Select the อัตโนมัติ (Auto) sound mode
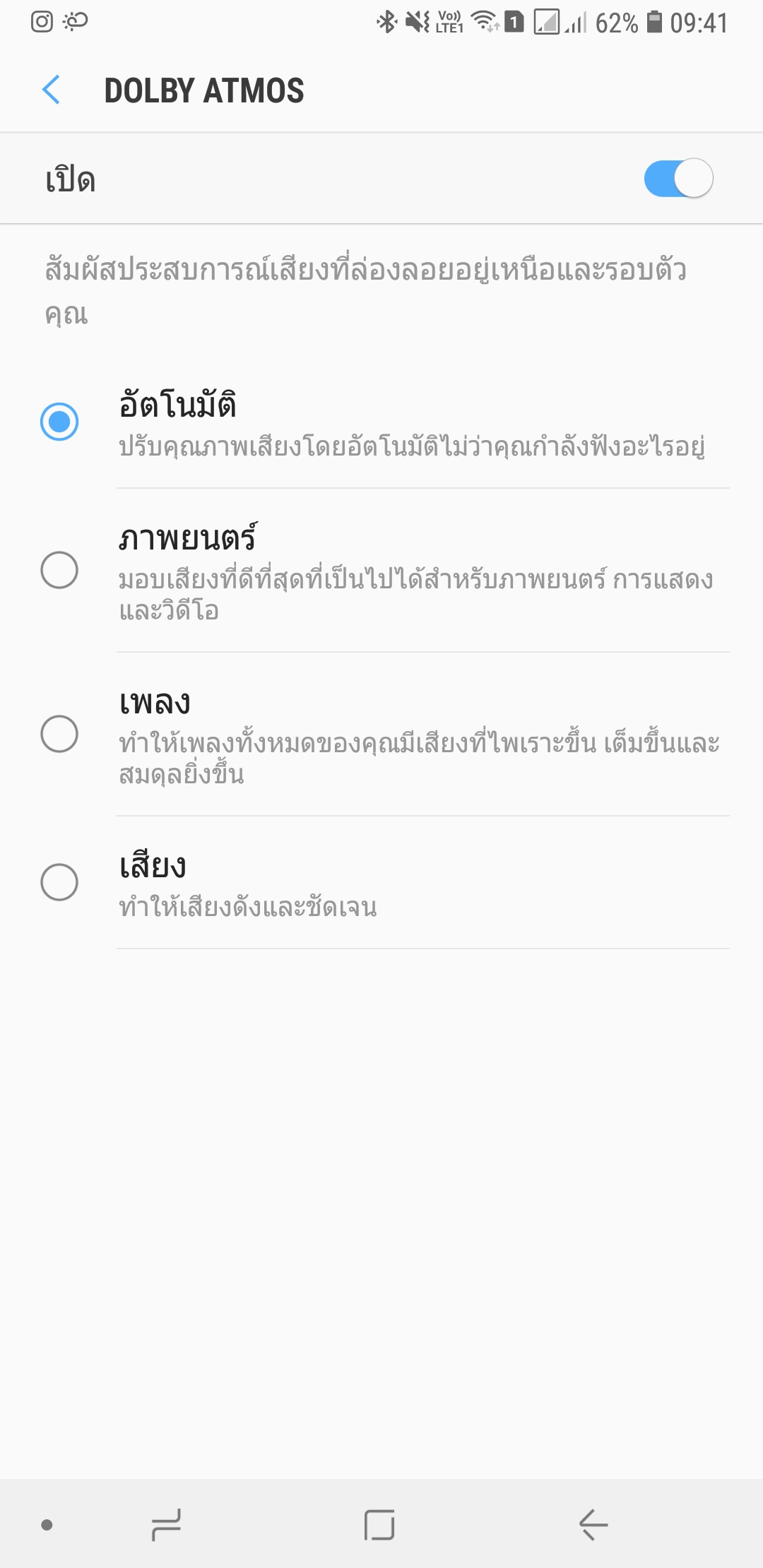 click(x=59, y=422)
